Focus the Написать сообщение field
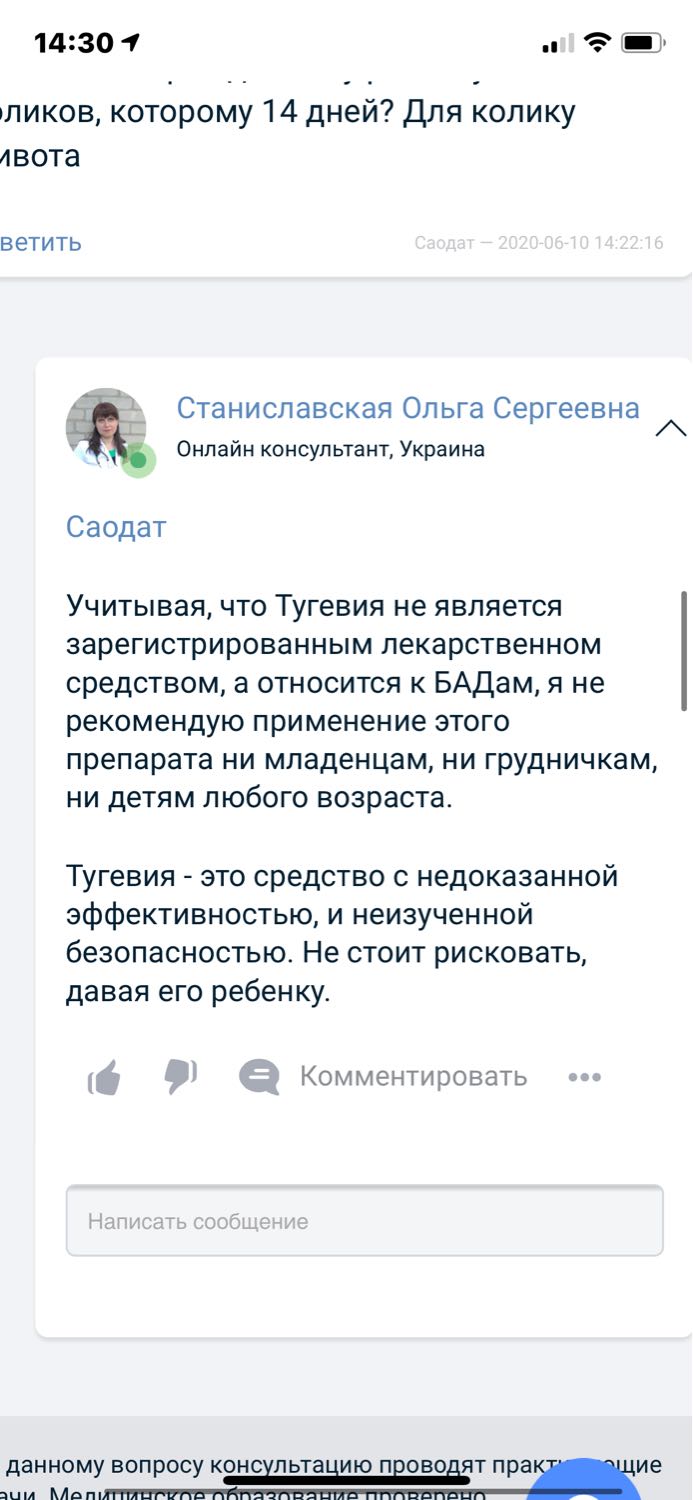 365,1221
